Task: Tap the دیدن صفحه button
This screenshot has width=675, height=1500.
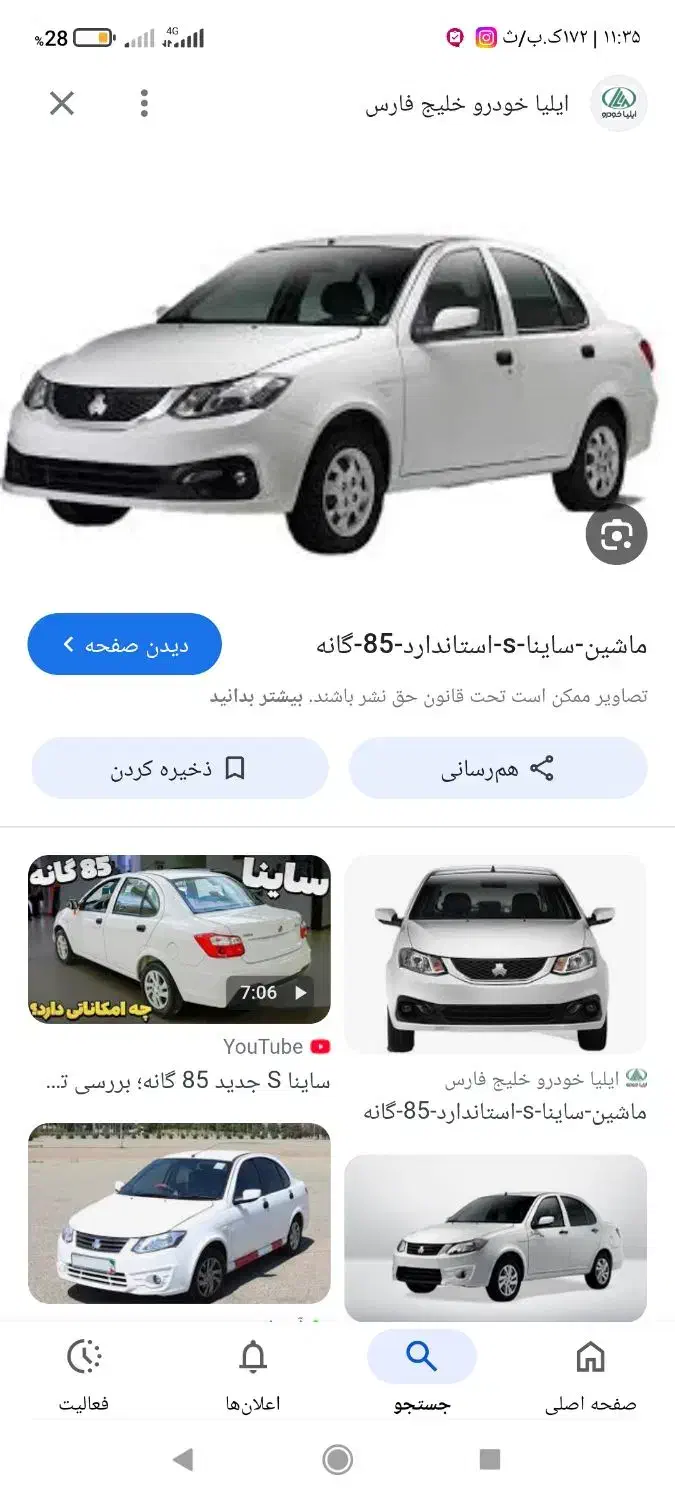Action: point(125,644)
